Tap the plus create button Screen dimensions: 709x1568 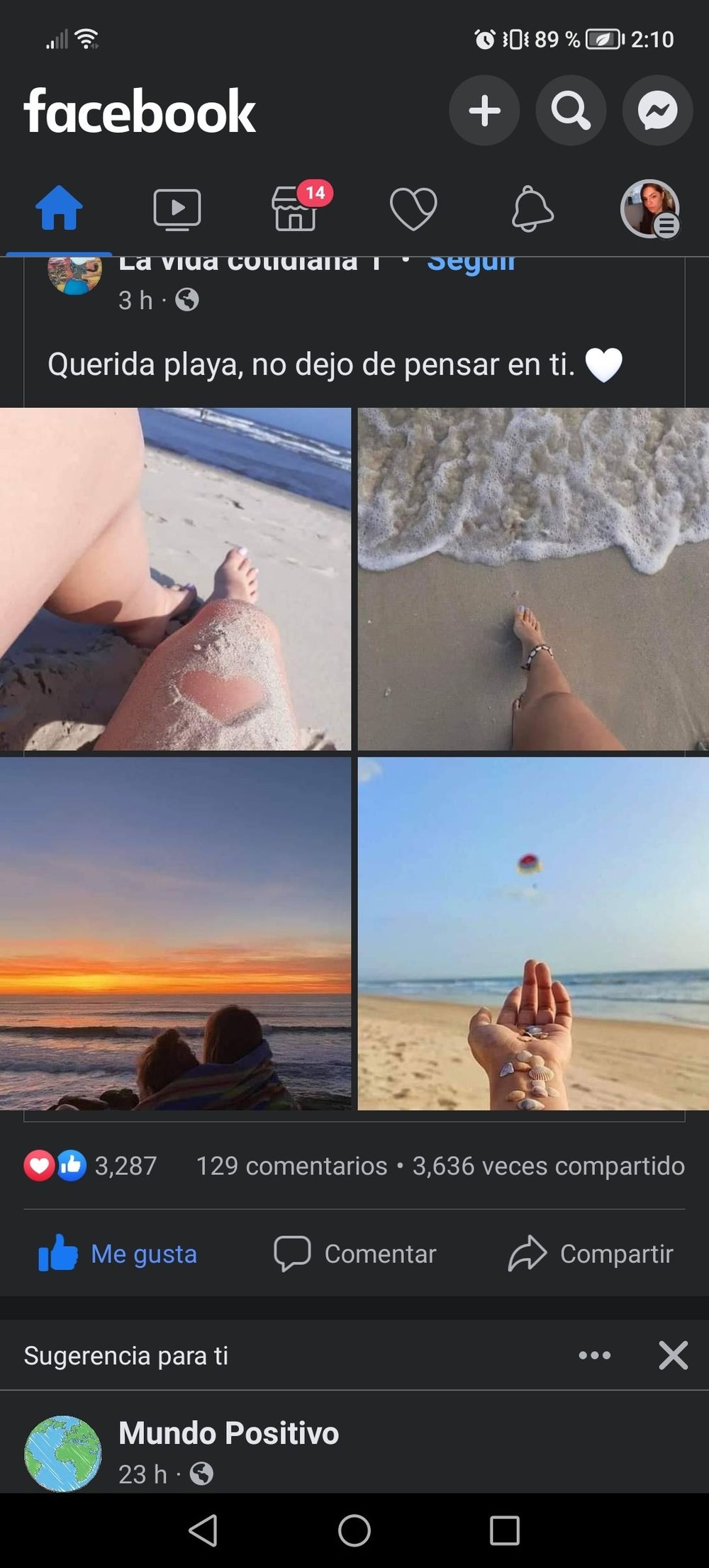pos(484,111)
